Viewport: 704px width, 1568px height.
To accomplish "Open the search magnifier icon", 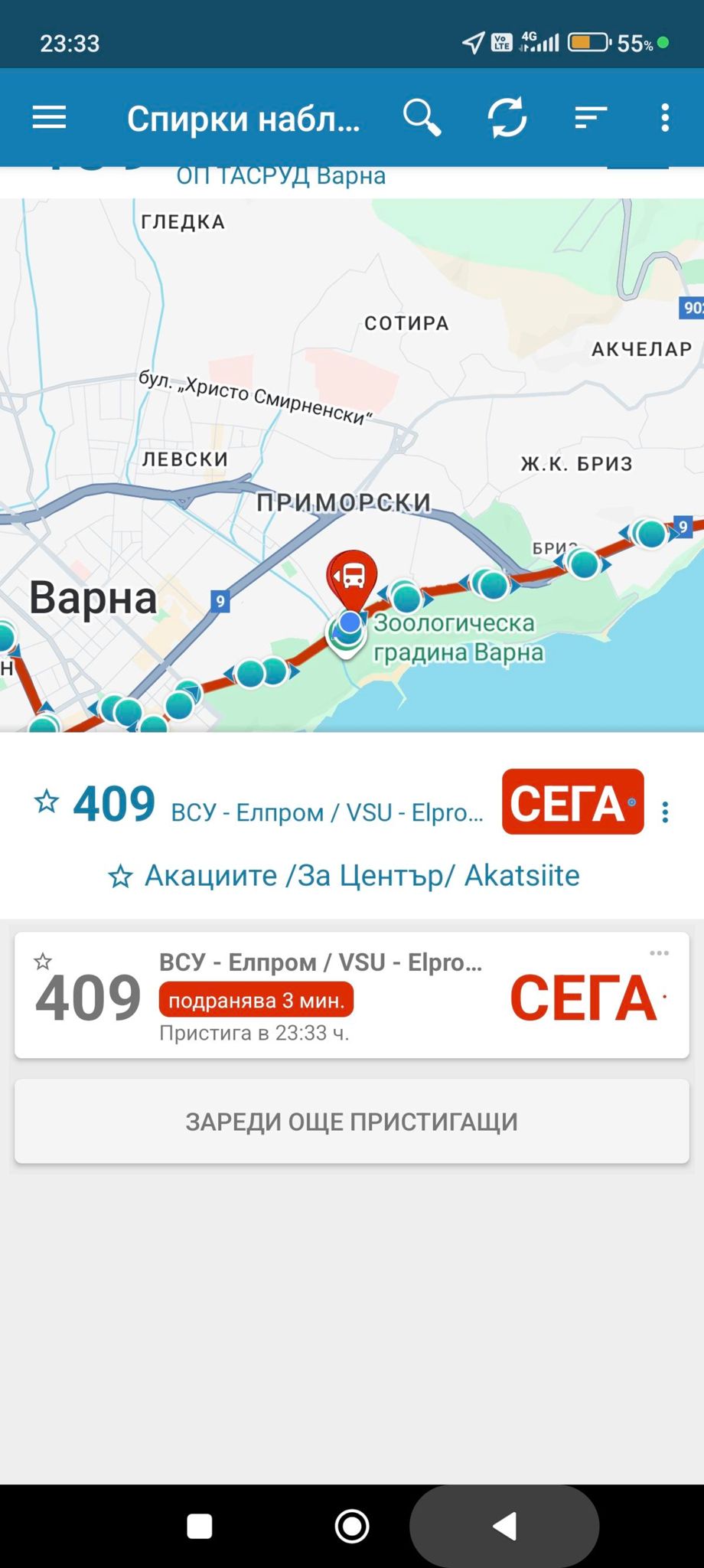I will pyautogui.click(x=422, y=118).
